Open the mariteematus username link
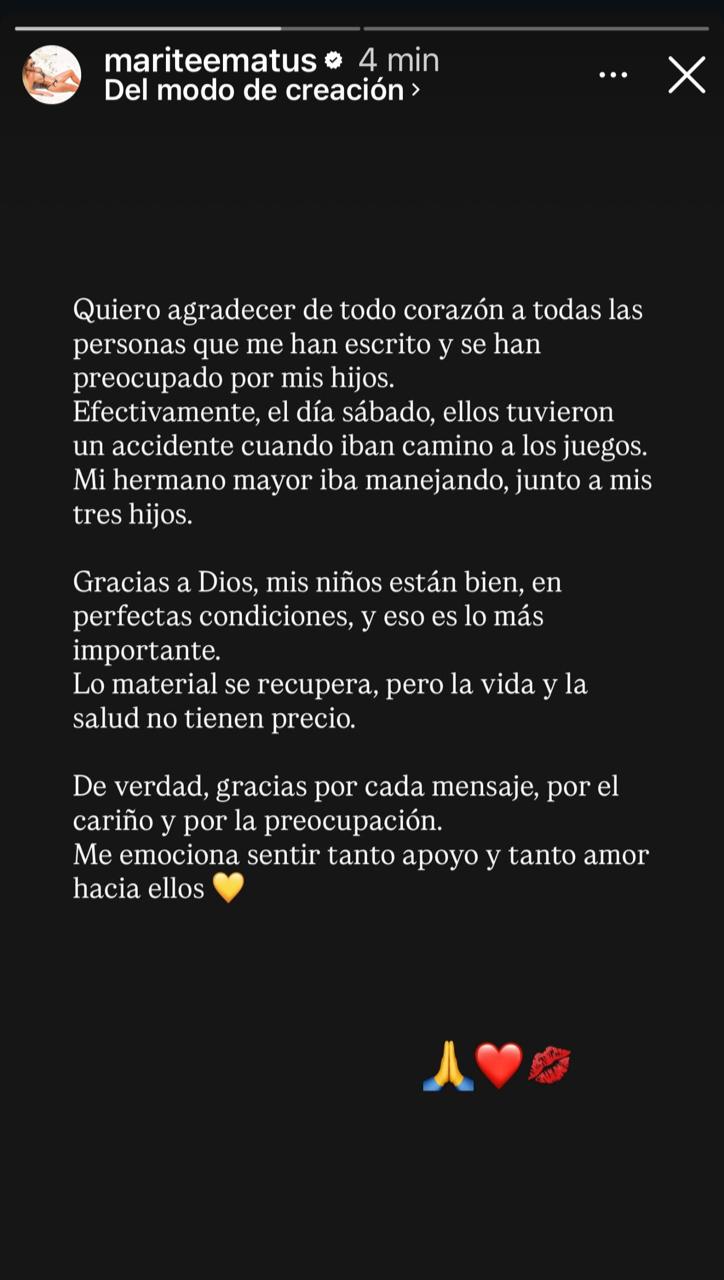724x1280 pixels. (x=210, y=60)
